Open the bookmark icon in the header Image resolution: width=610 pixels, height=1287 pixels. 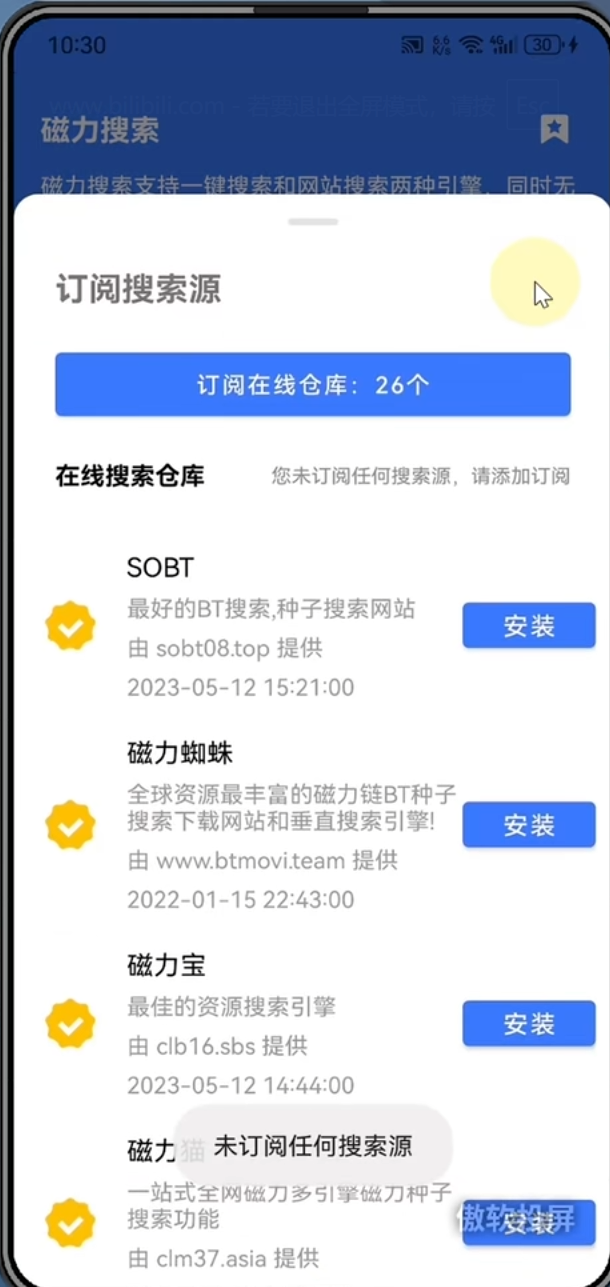554,129
